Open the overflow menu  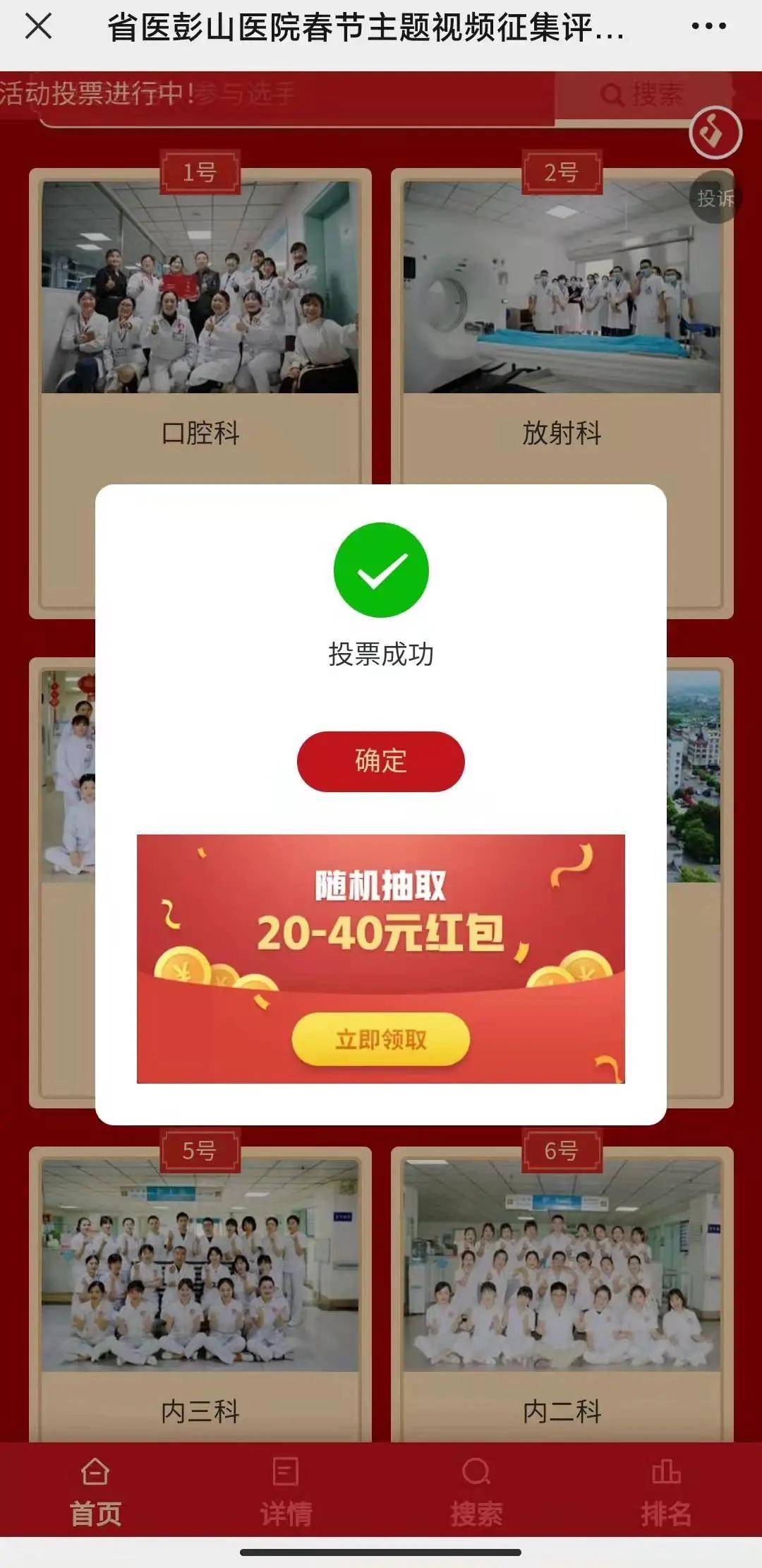[x=708, y=27]
